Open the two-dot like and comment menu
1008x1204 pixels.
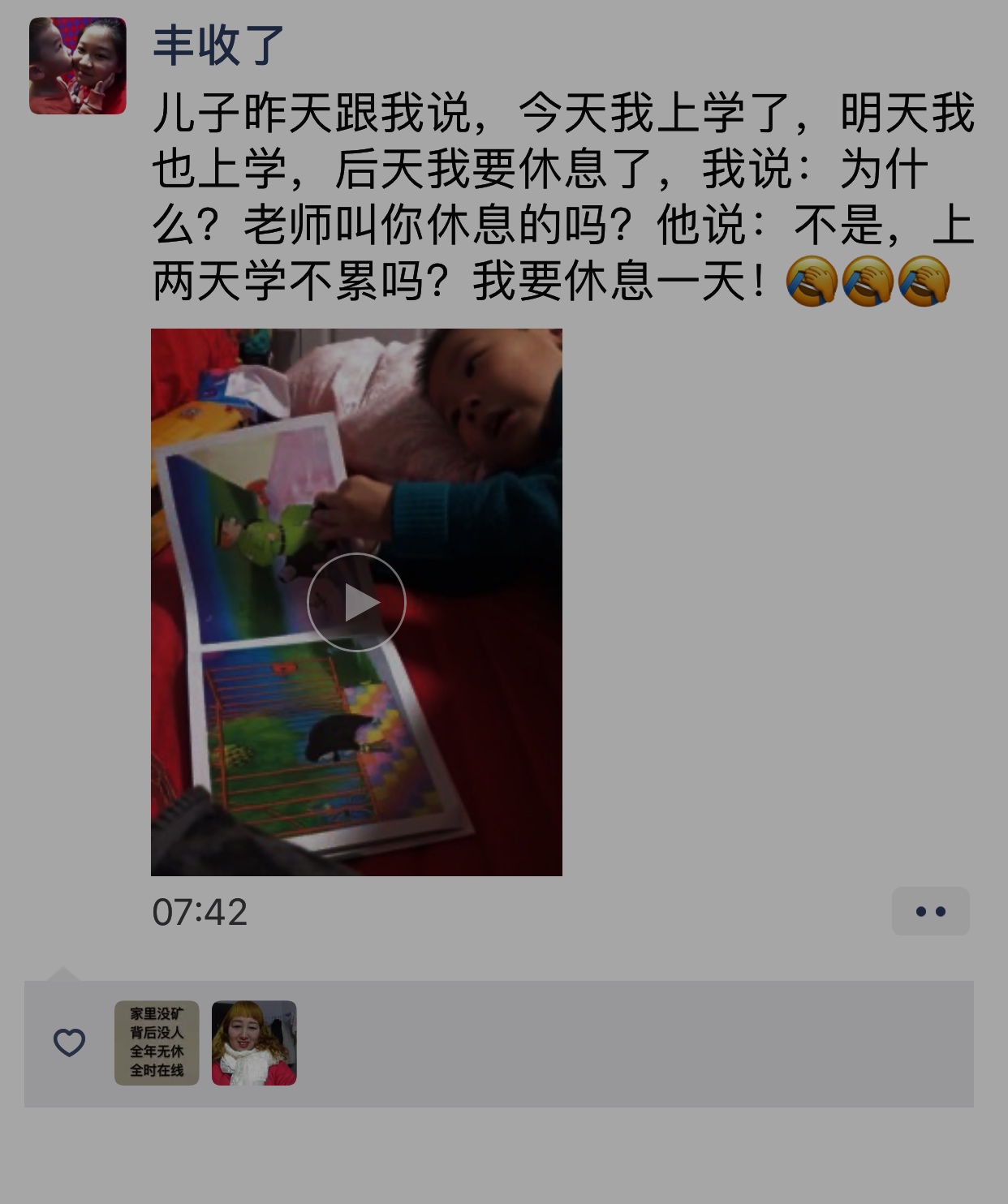930,911
